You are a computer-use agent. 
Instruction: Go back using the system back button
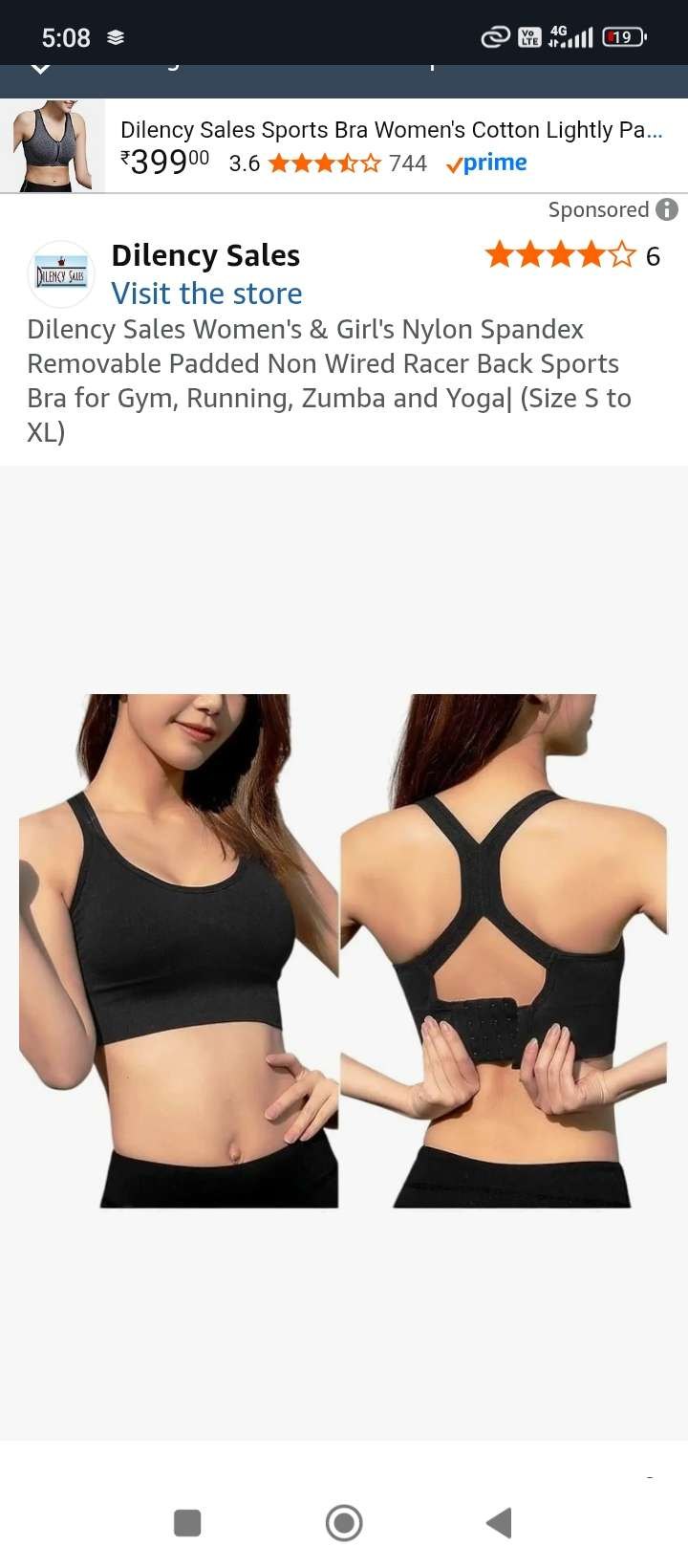(499, 1522)
